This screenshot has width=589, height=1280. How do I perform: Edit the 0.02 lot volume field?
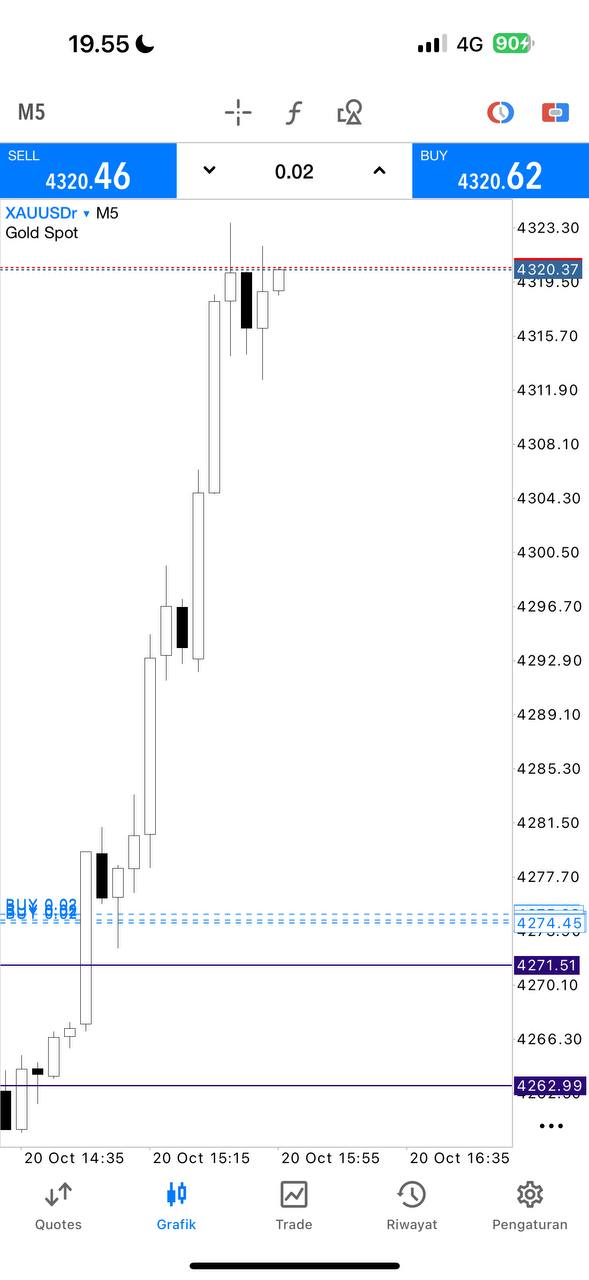(x=294, y=171)
